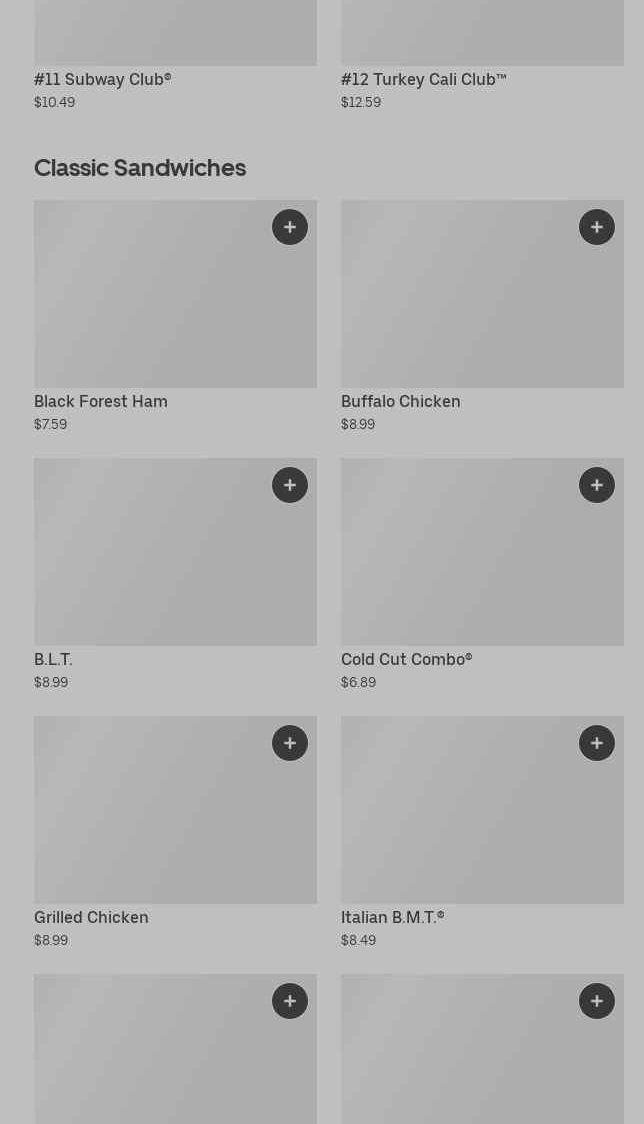
Task: Add Cold Cut Combo to cart
Action: [597, 485]
